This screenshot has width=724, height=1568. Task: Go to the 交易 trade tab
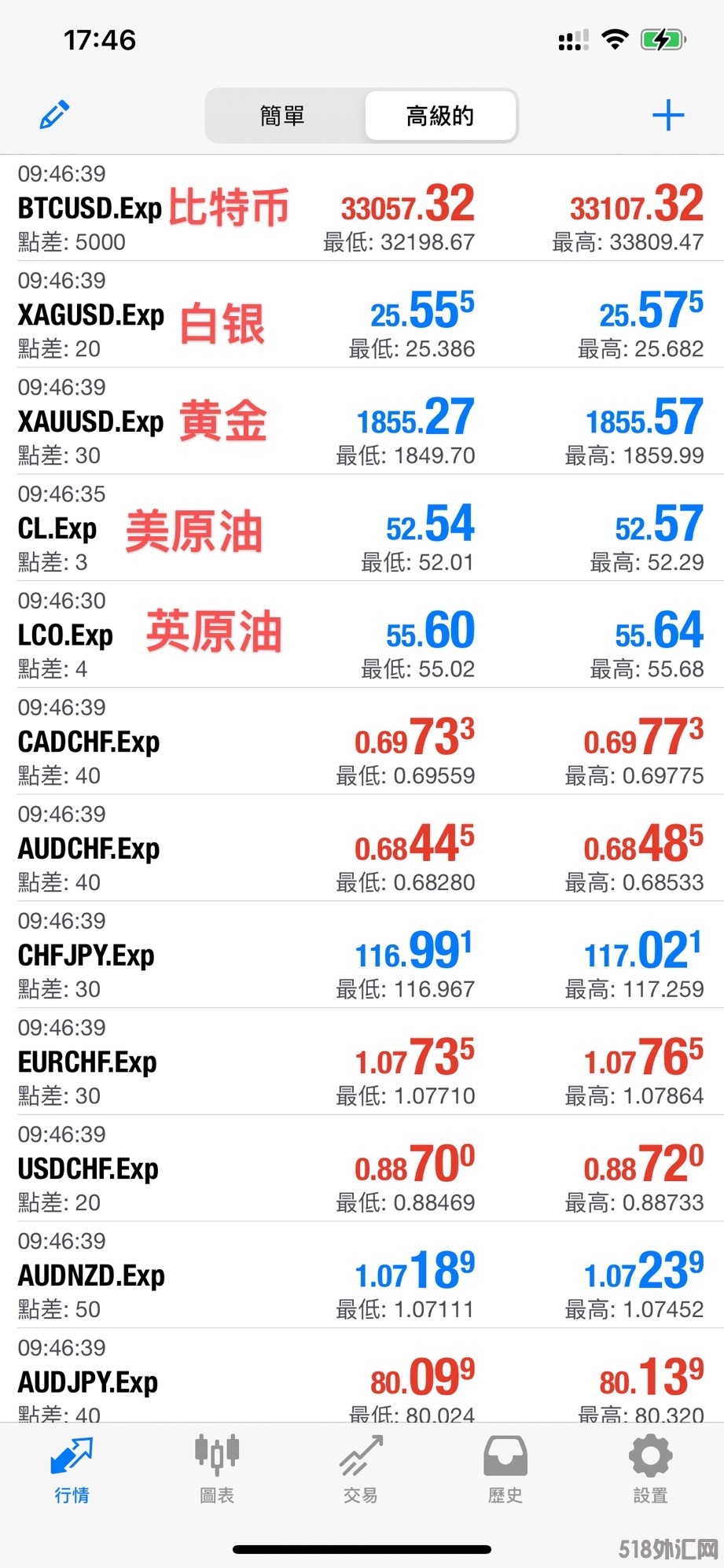(x=361, y=1469)
